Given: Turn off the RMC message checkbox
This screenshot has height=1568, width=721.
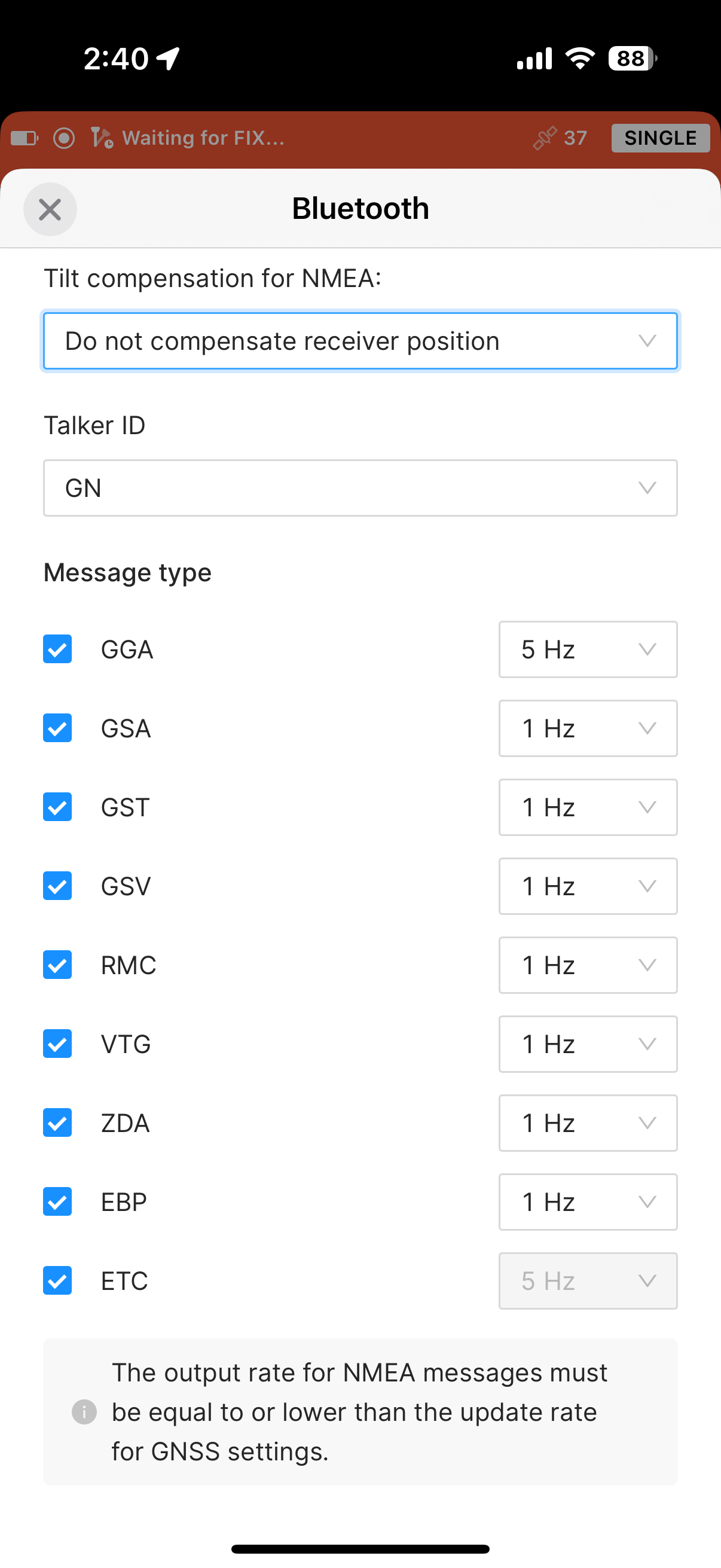Looking at the screenshot, I should click(57, 965).
